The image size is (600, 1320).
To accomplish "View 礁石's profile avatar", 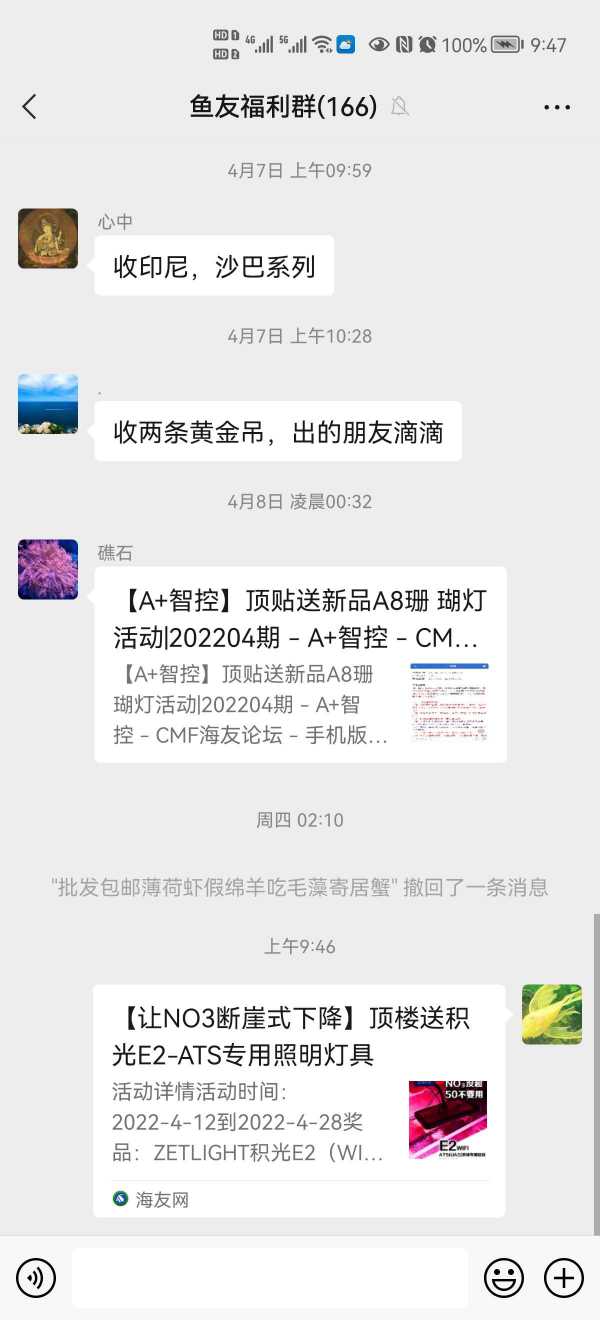I will point(48,570).
